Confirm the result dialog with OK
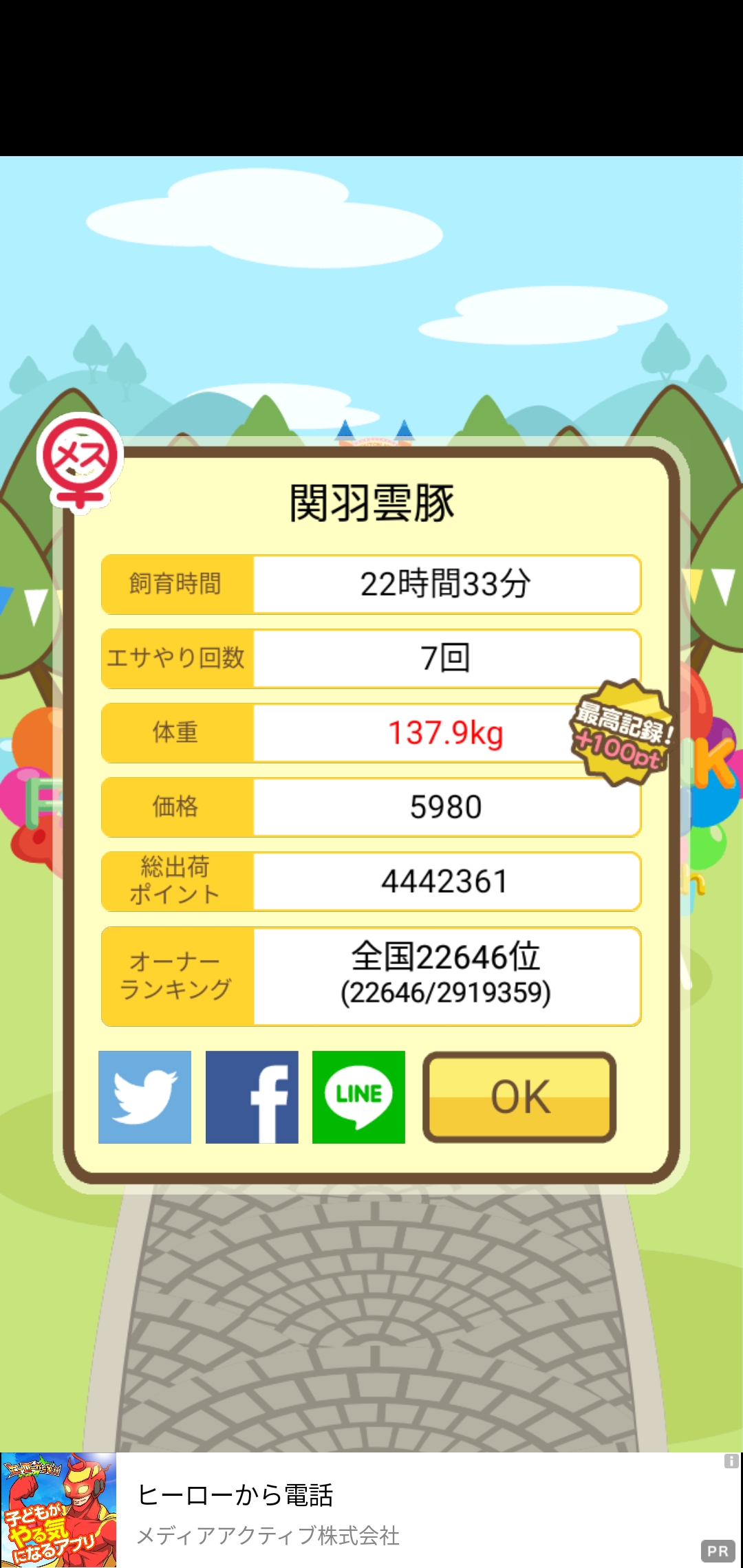 pyautogui.click(x=519, y=1097)
